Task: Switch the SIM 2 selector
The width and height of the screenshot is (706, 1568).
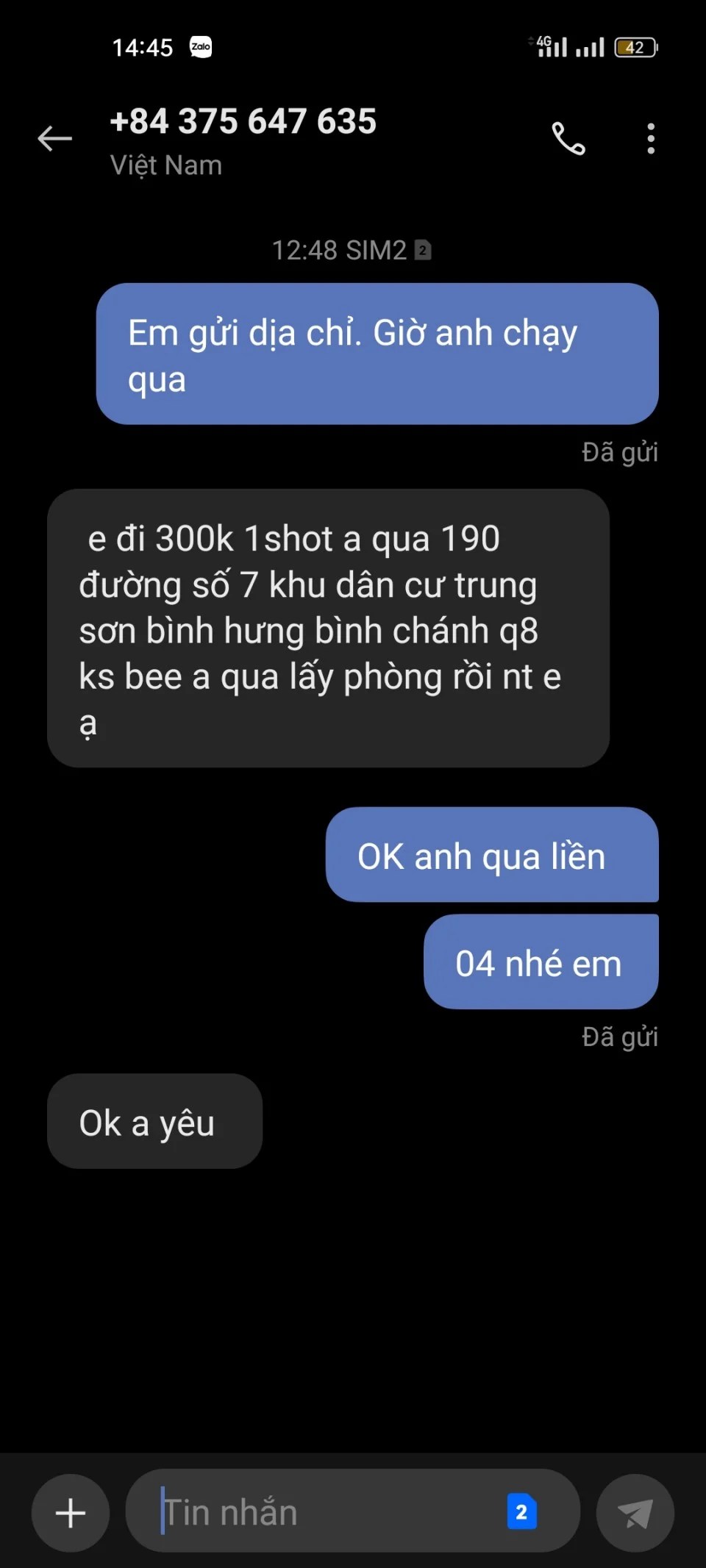Action: click(521, 1512)
